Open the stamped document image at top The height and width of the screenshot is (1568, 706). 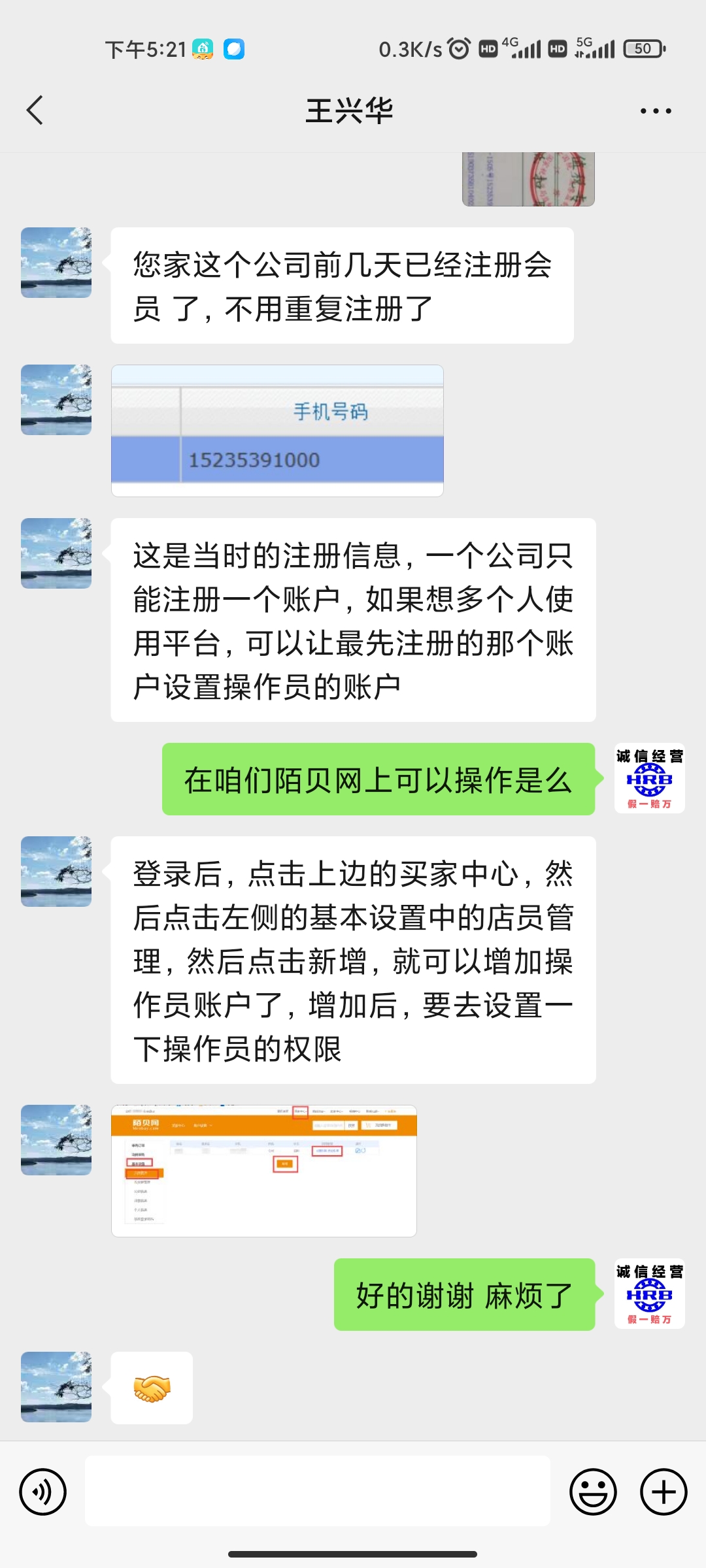[x=528, y=179]
